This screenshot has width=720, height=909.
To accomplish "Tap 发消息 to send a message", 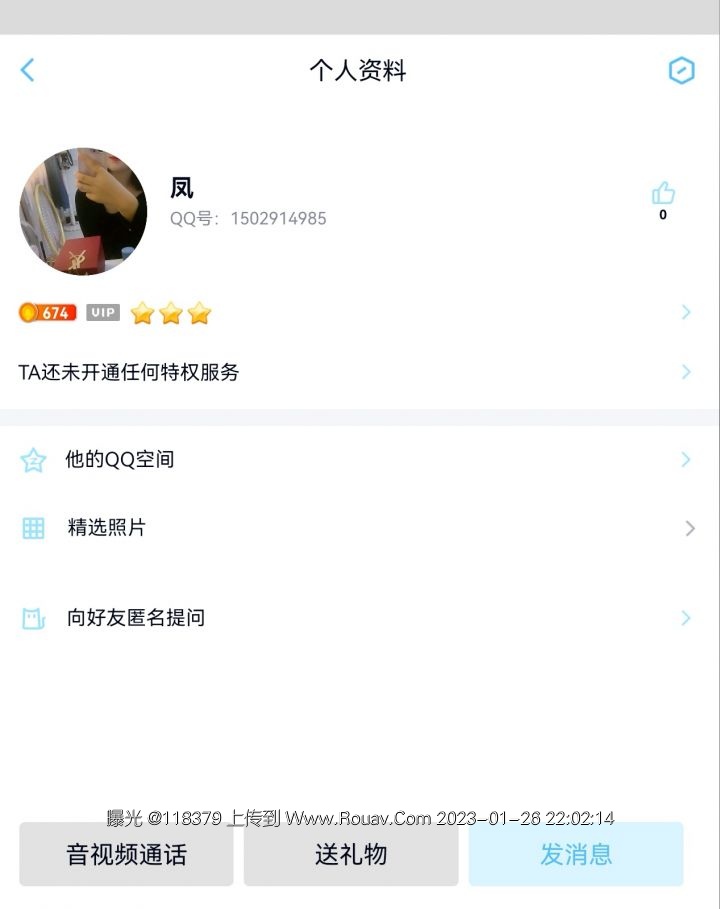I will (576, 854).
